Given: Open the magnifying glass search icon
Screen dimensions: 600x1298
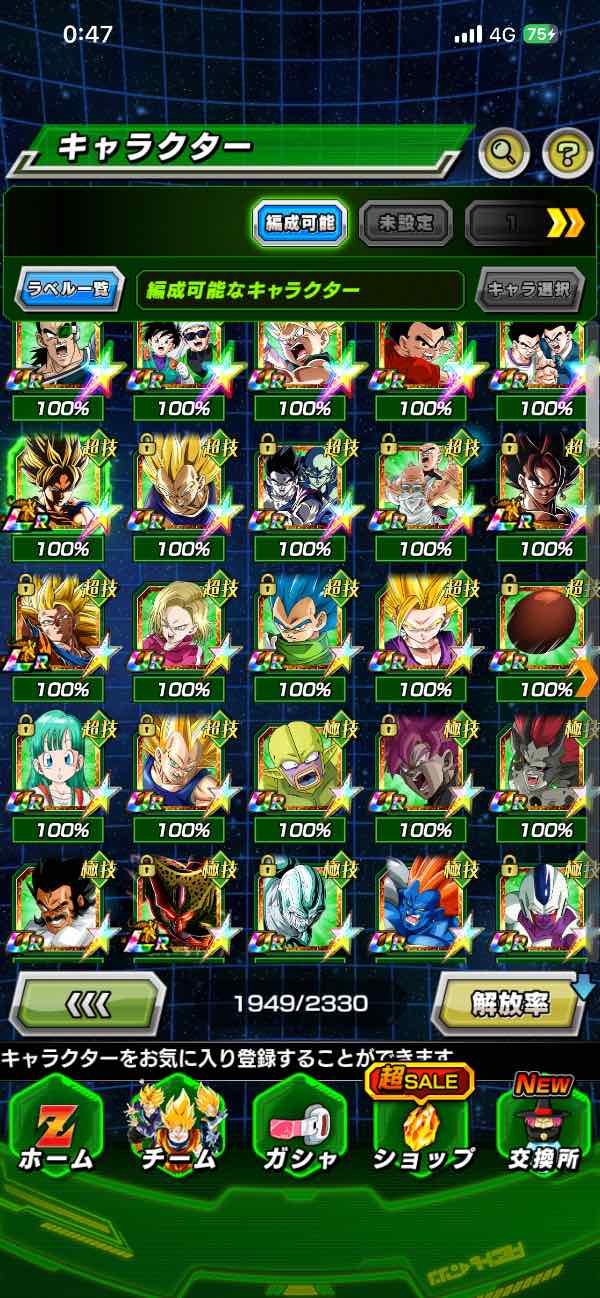Looking at the screenshot, I should 505,153.
